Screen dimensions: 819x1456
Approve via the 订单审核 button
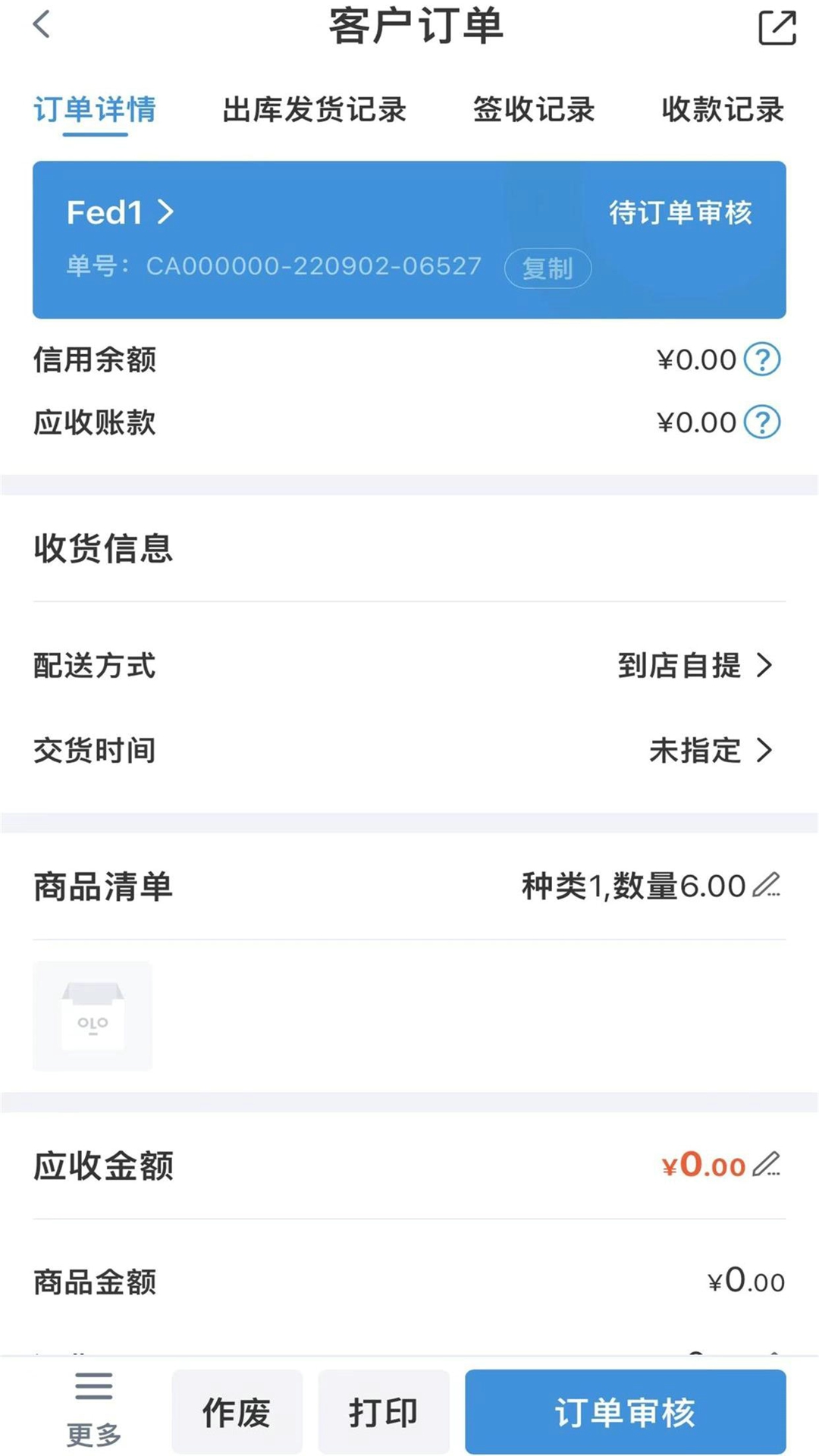(625, 1412)
